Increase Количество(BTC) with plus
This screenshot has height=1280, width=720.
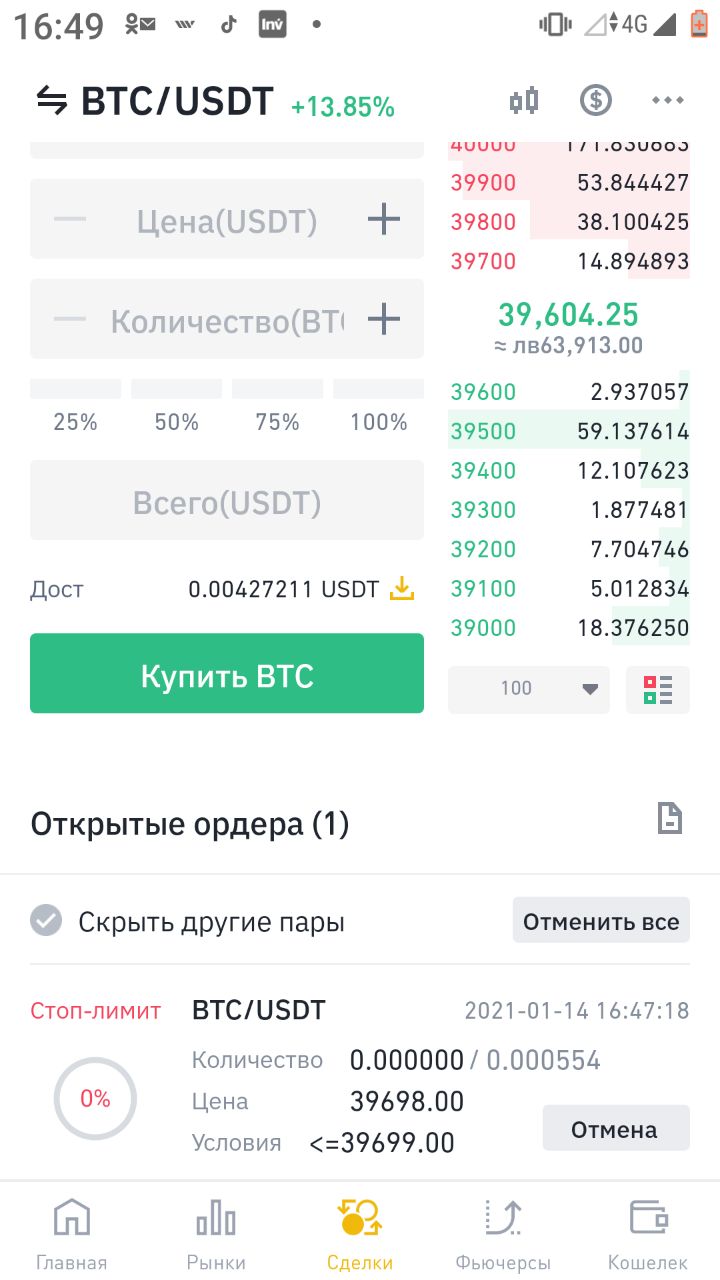click(x=384, y=320)
